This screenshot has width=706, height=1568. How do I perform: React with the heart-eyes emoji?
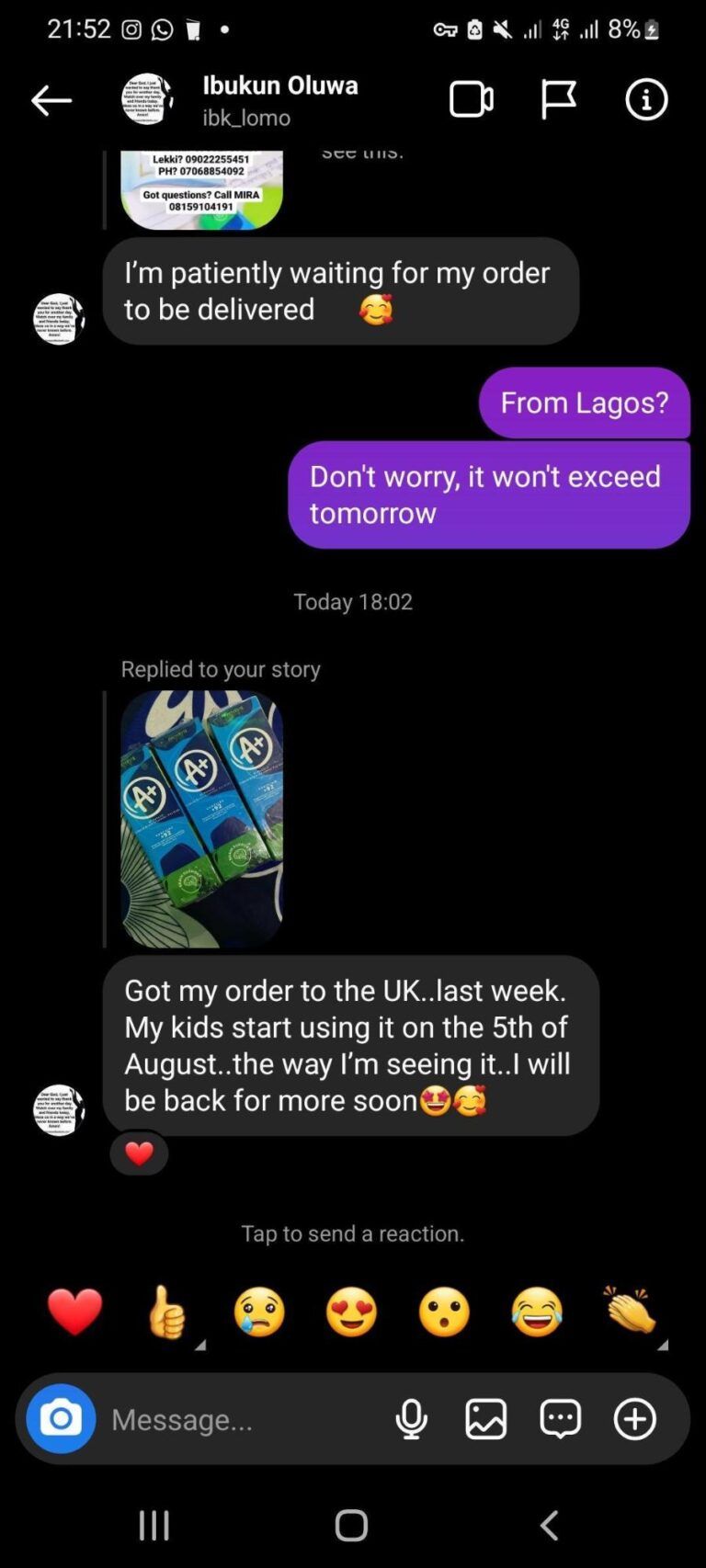pos(352,1311)
